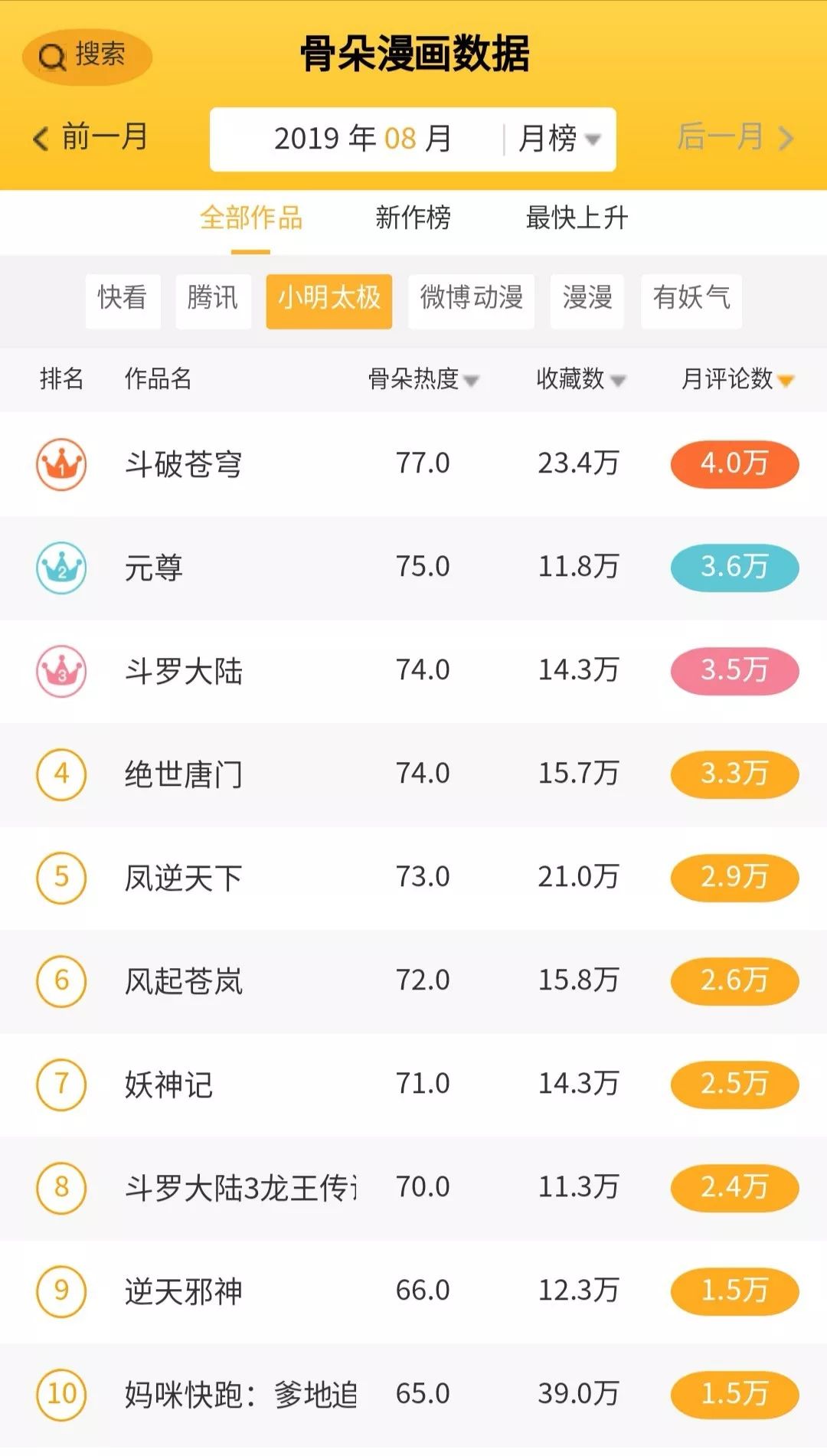The width and height of the screenshot is (827, 1456).
Task: Switch to the 新作榜 tab
Action: tap(413, 220)
